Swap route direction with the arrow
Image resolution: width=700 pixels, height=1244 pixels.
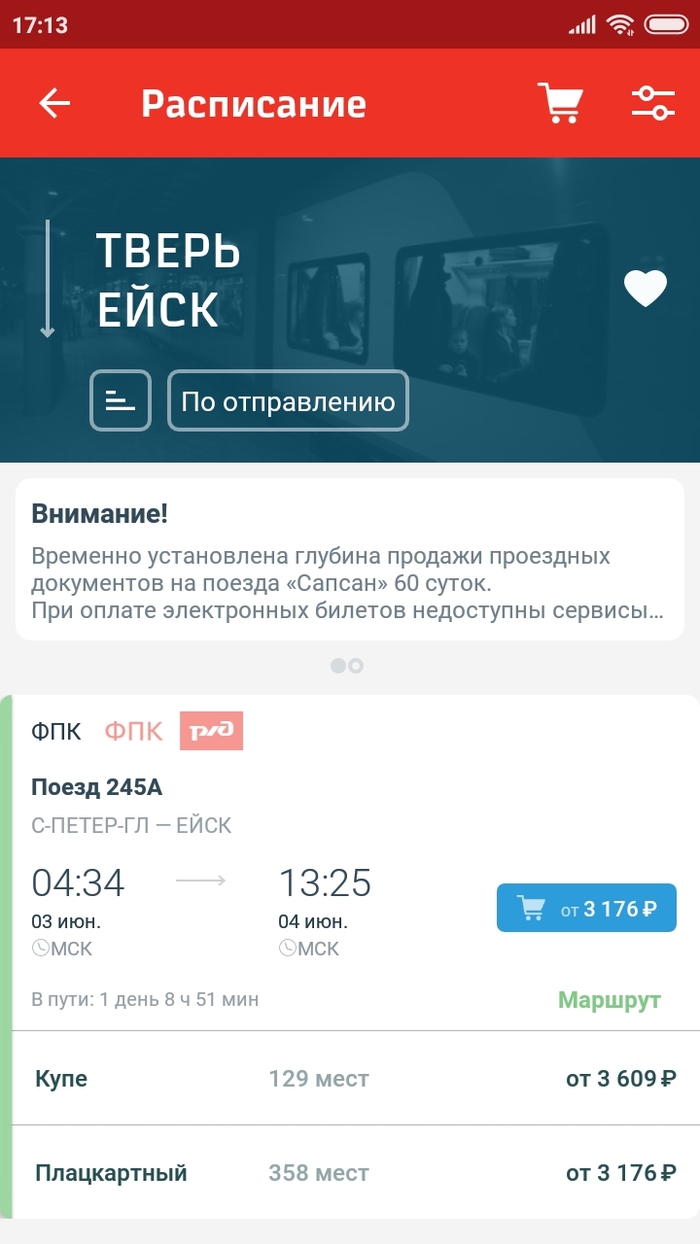click(47, 279)
